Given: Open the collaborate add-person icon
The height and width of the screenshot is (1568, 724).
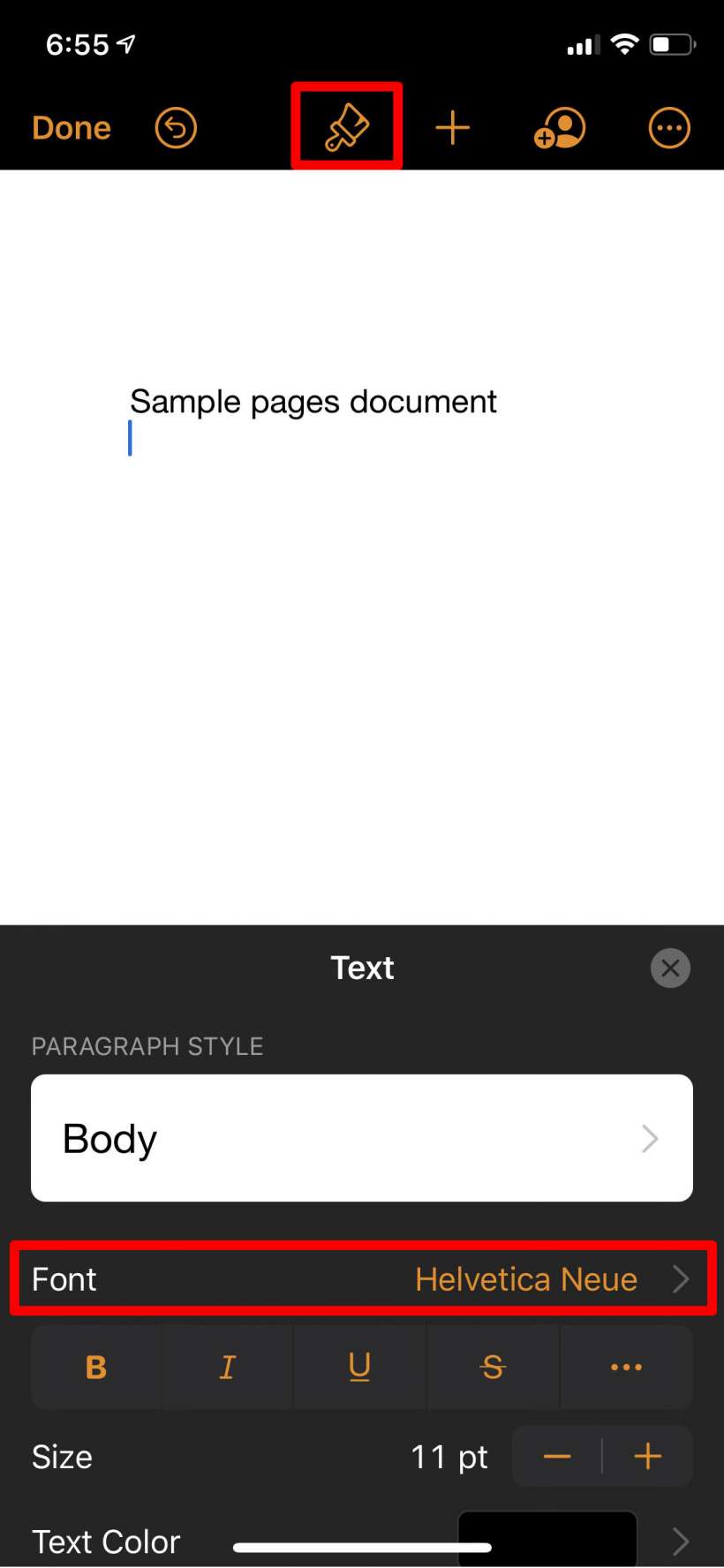Looking at the screenshot, I should (x=560, y=128).
